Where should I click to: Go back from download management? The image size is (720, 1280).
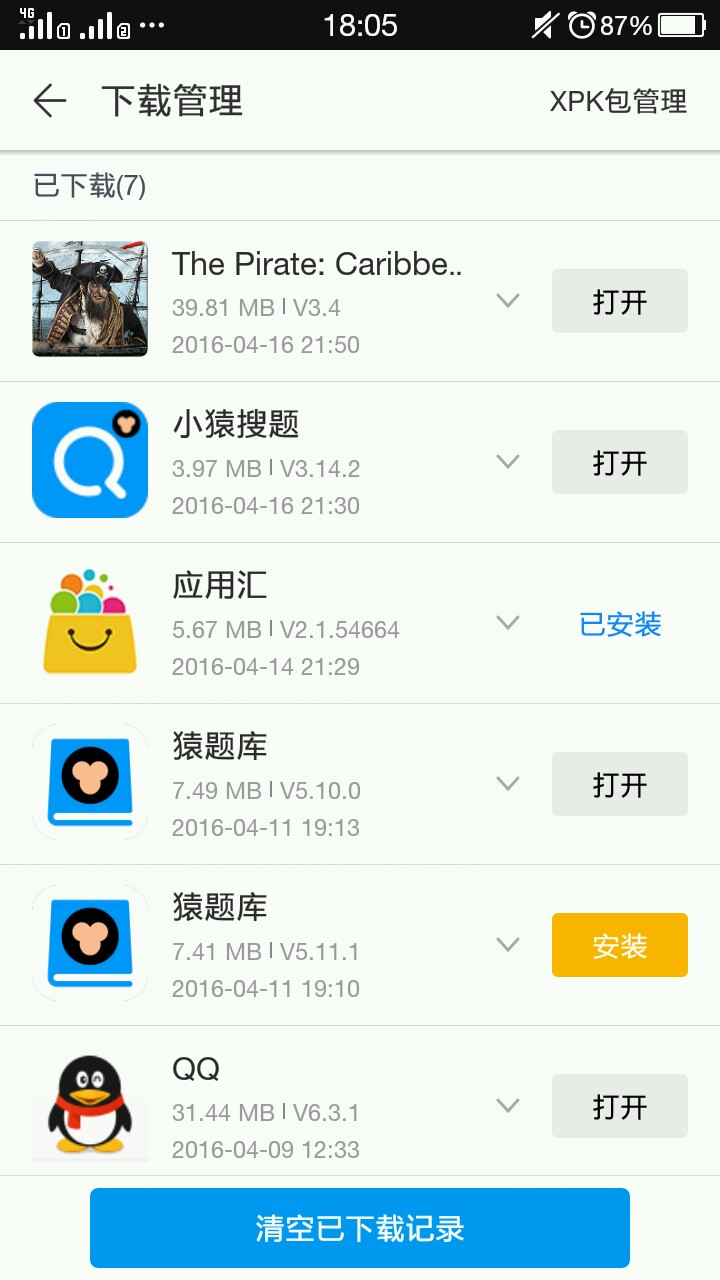(x=49, y=101)
